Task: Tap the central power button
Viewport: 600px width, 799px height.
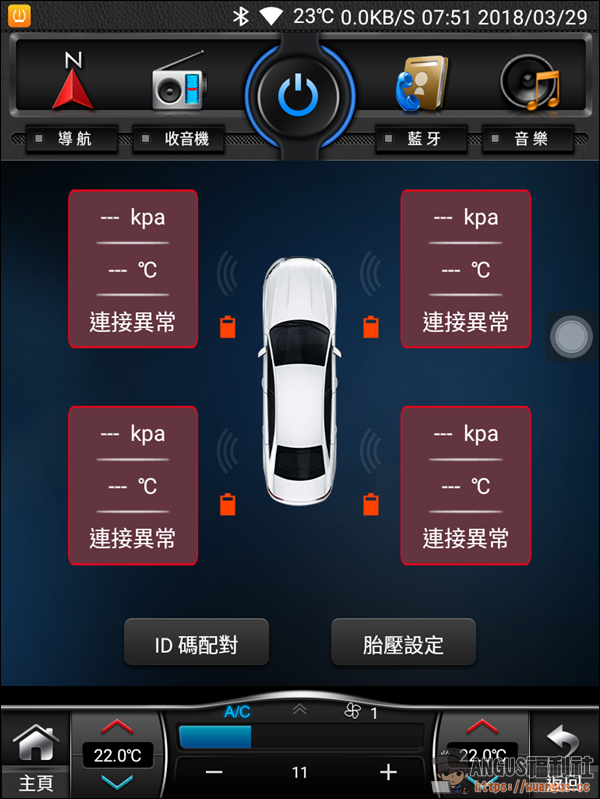Action: pyautogui.click(x=298, y=96)
